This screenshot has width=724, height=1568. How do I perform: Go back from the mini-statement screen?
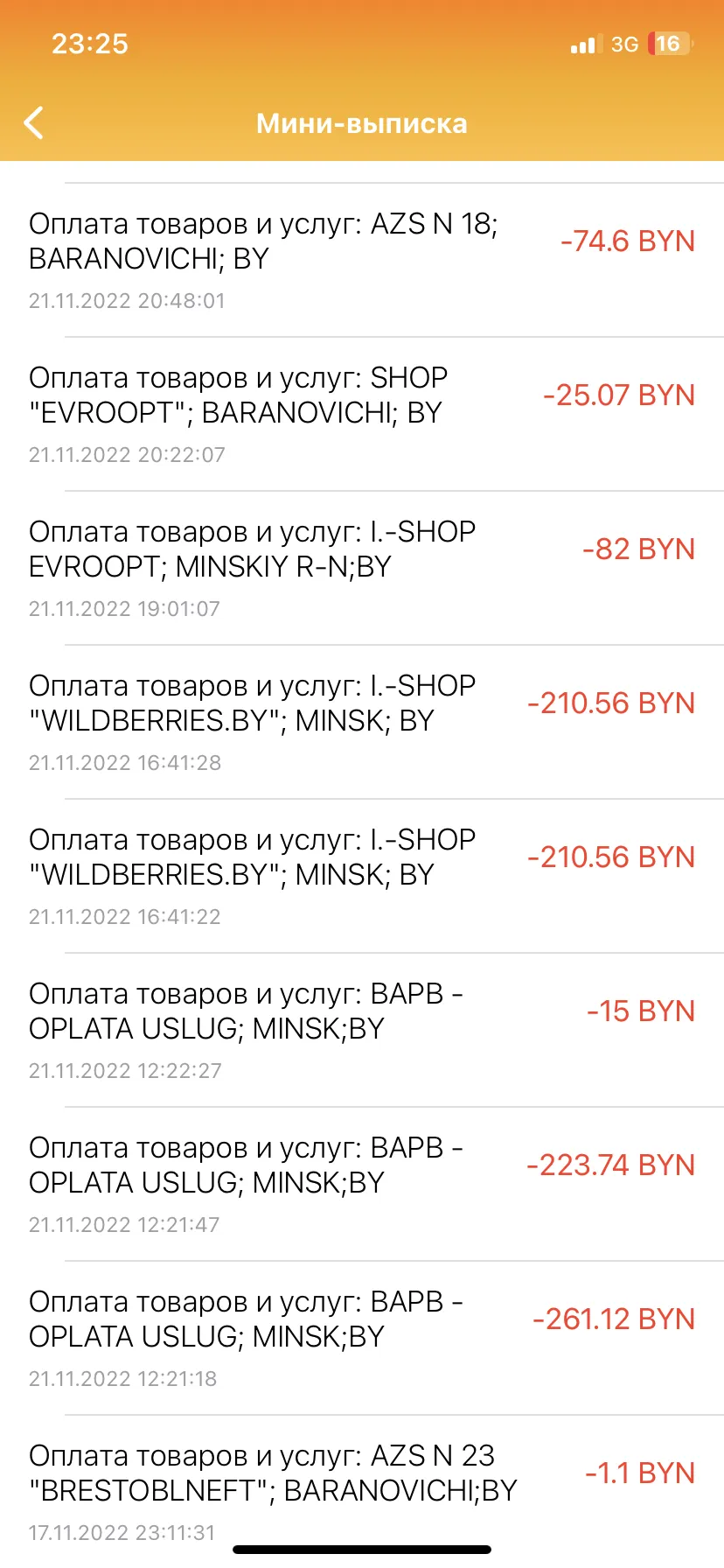tap(34, 123)
